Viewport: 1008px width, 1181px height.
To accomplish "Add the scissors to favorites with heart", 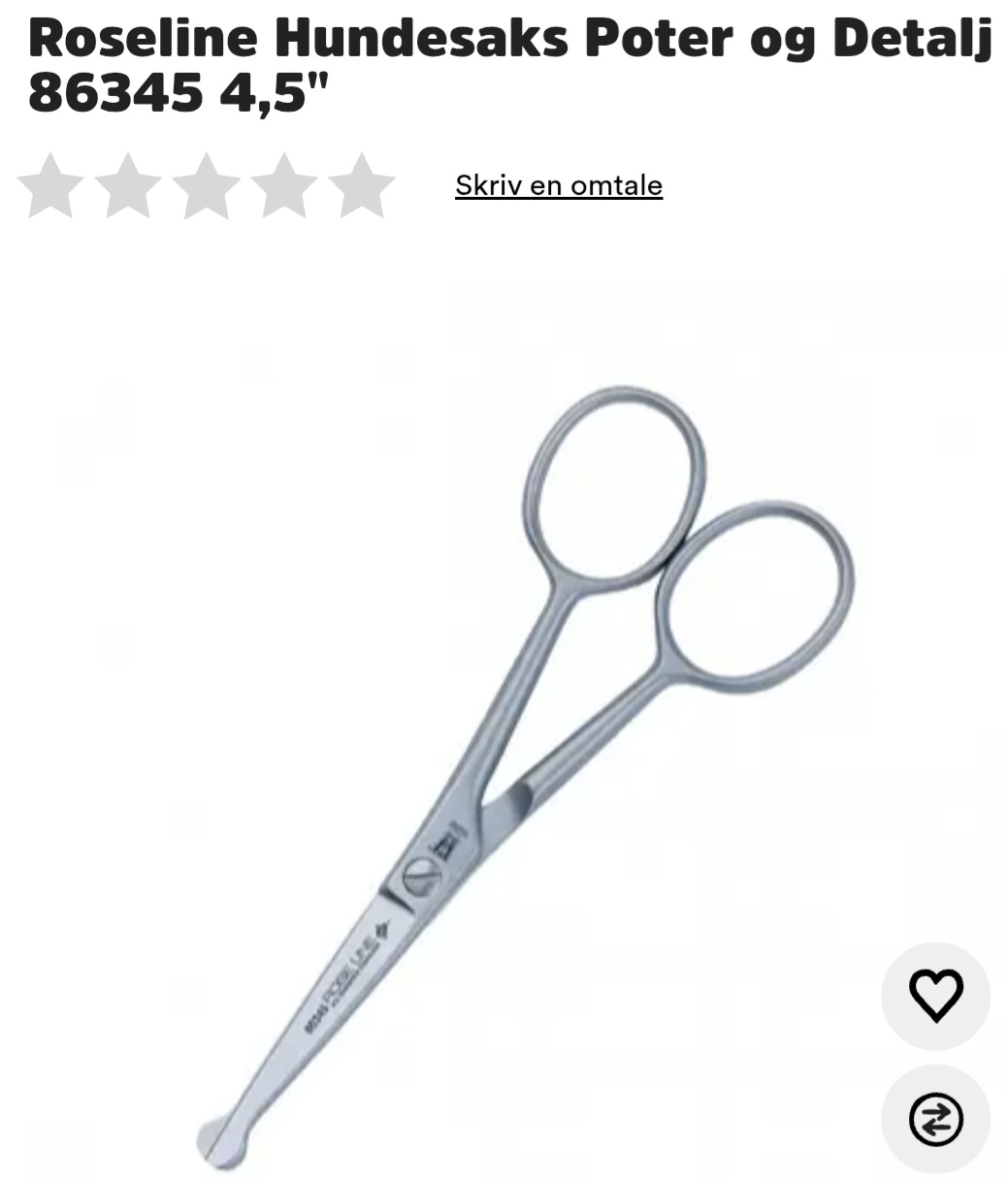I will (935, 996).
